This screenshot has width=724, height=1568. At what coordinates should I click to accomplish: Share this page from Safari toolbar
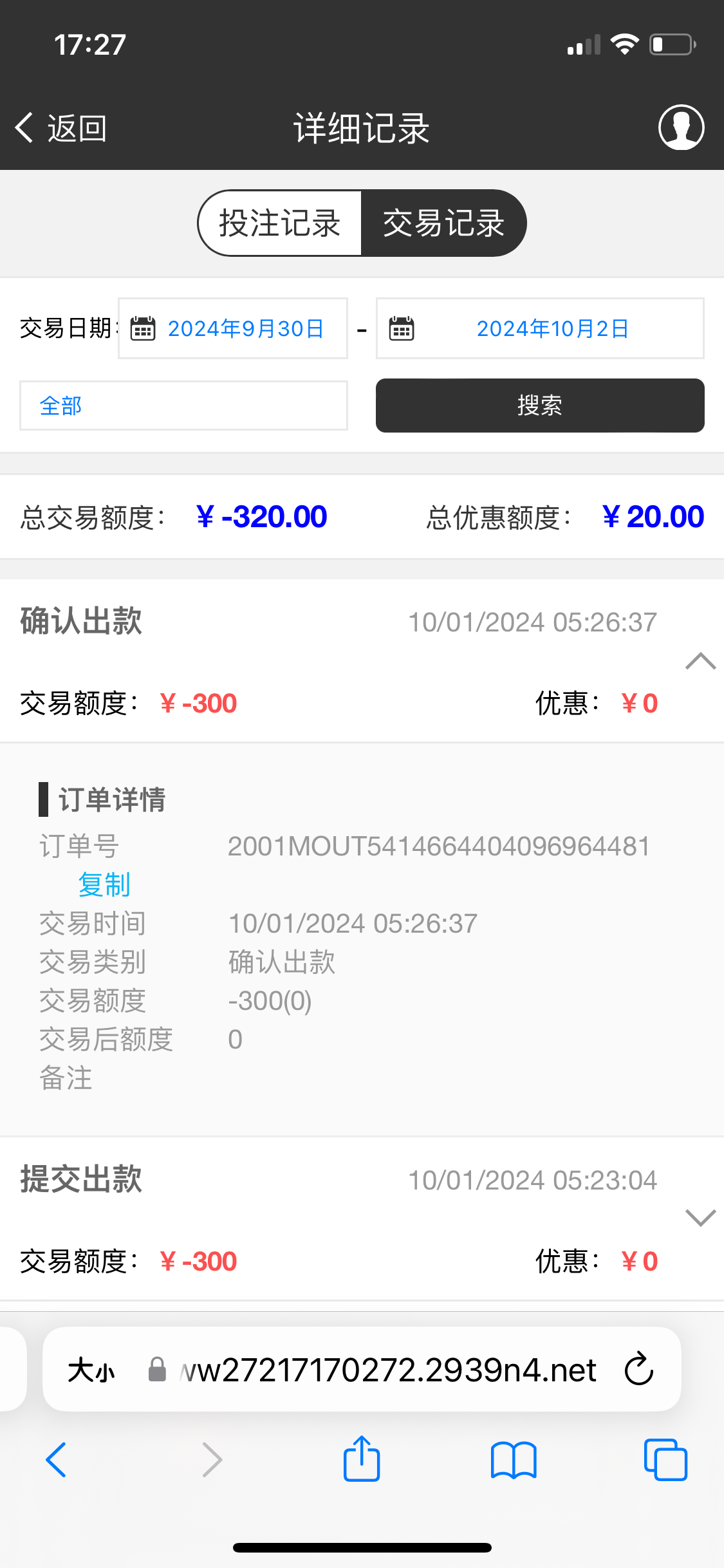click(x=362, y=1460)
